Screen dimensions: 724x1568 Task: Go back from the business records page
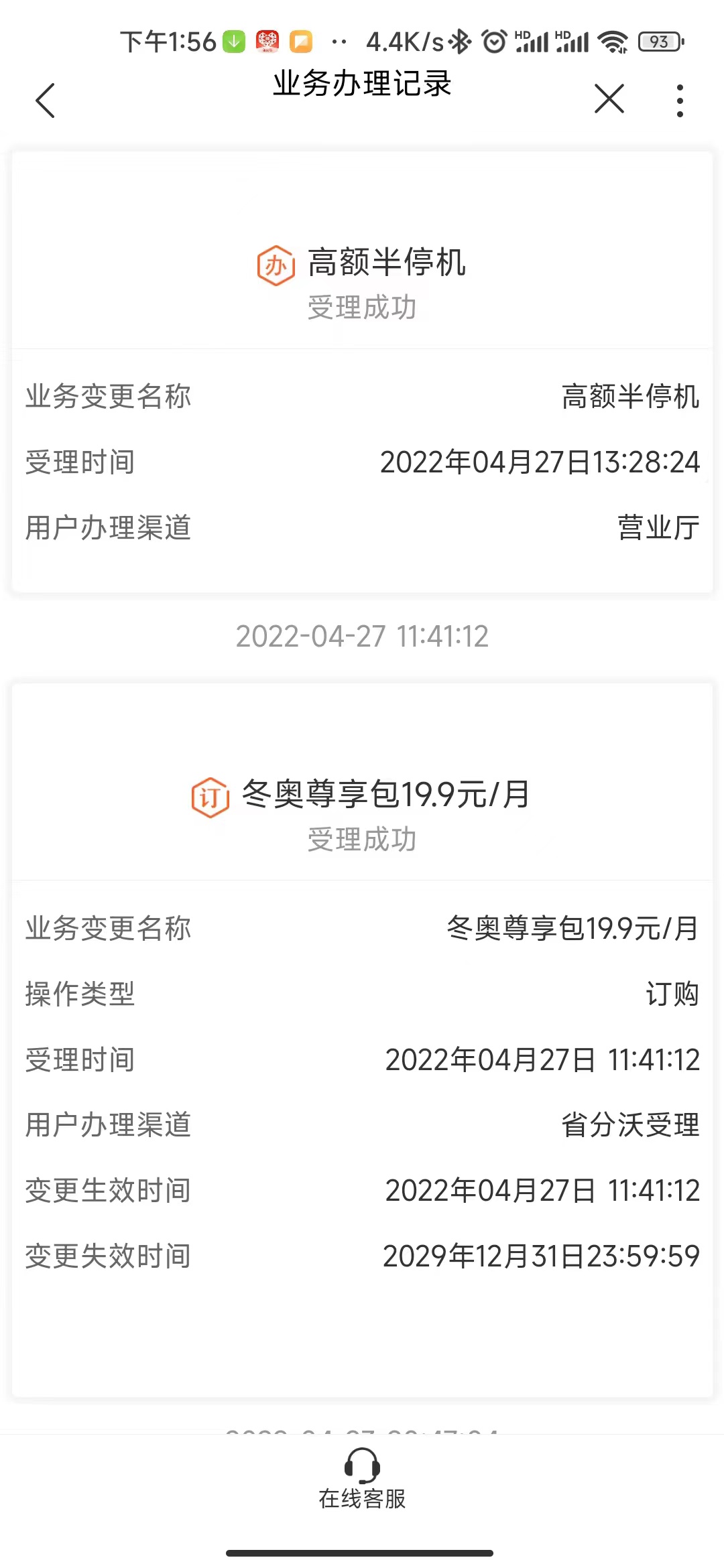click(x=45, y=101)
